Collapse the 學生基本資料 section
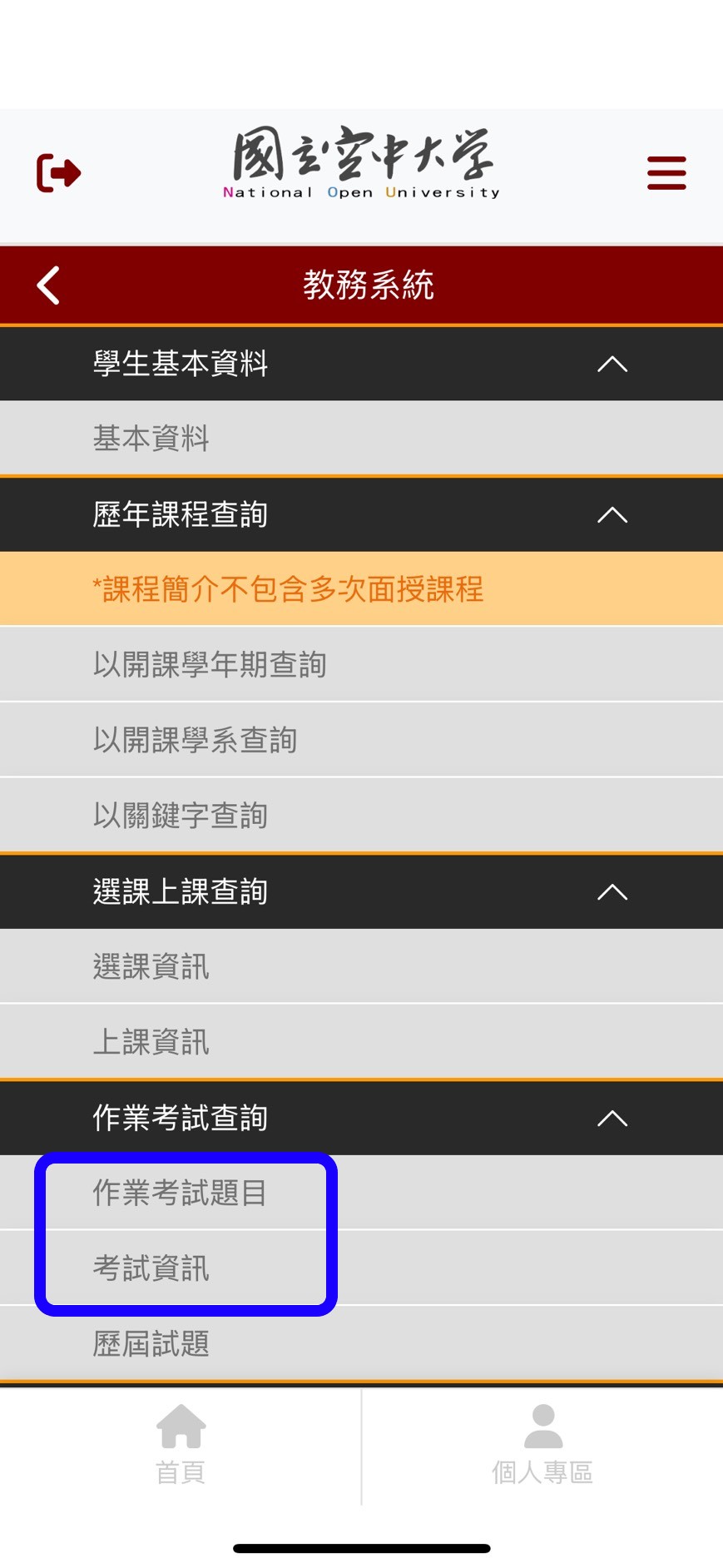Screen dimensions: 723x1568 pos(612,364)
